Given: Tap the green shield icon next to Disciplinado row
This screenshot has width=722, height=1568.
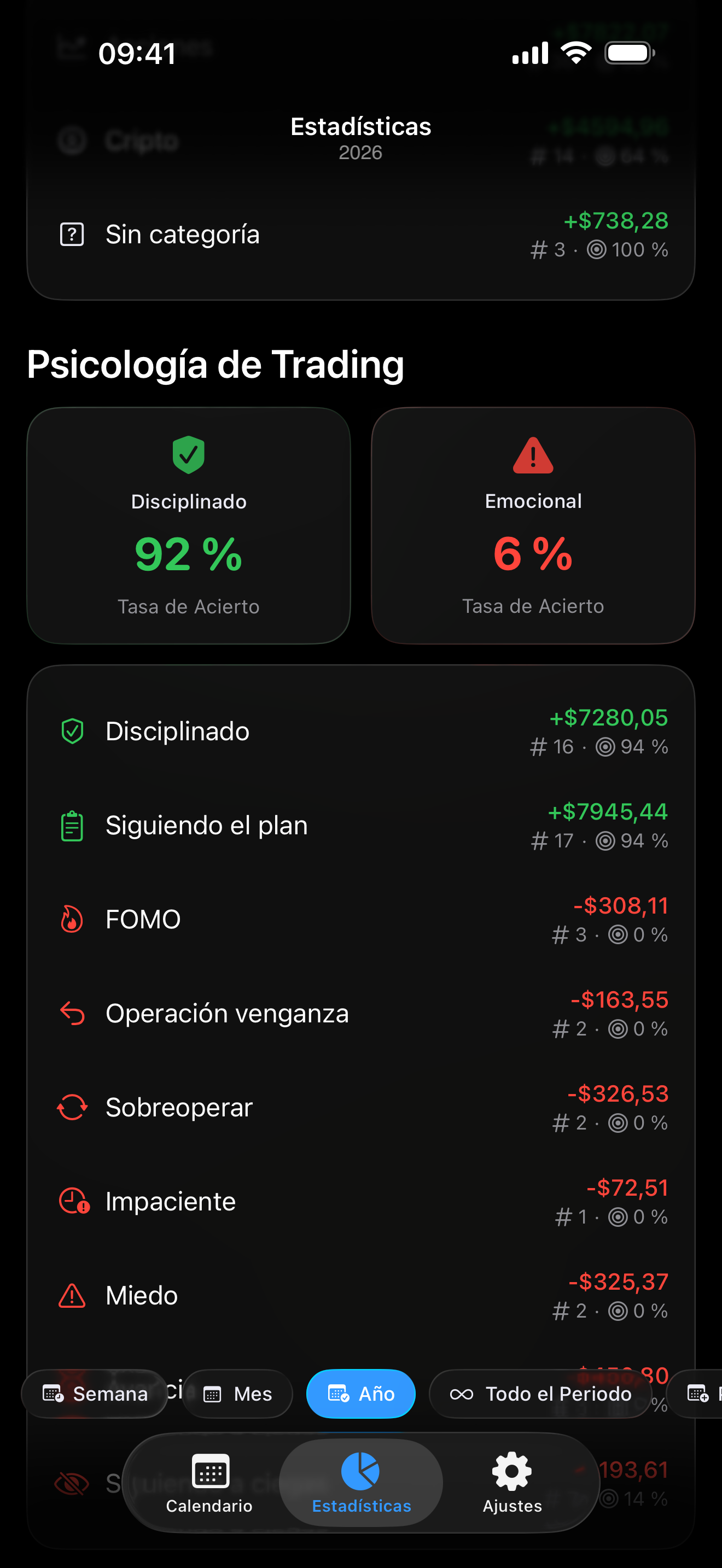Looking at the screenshot, I should tap(72, 731).
